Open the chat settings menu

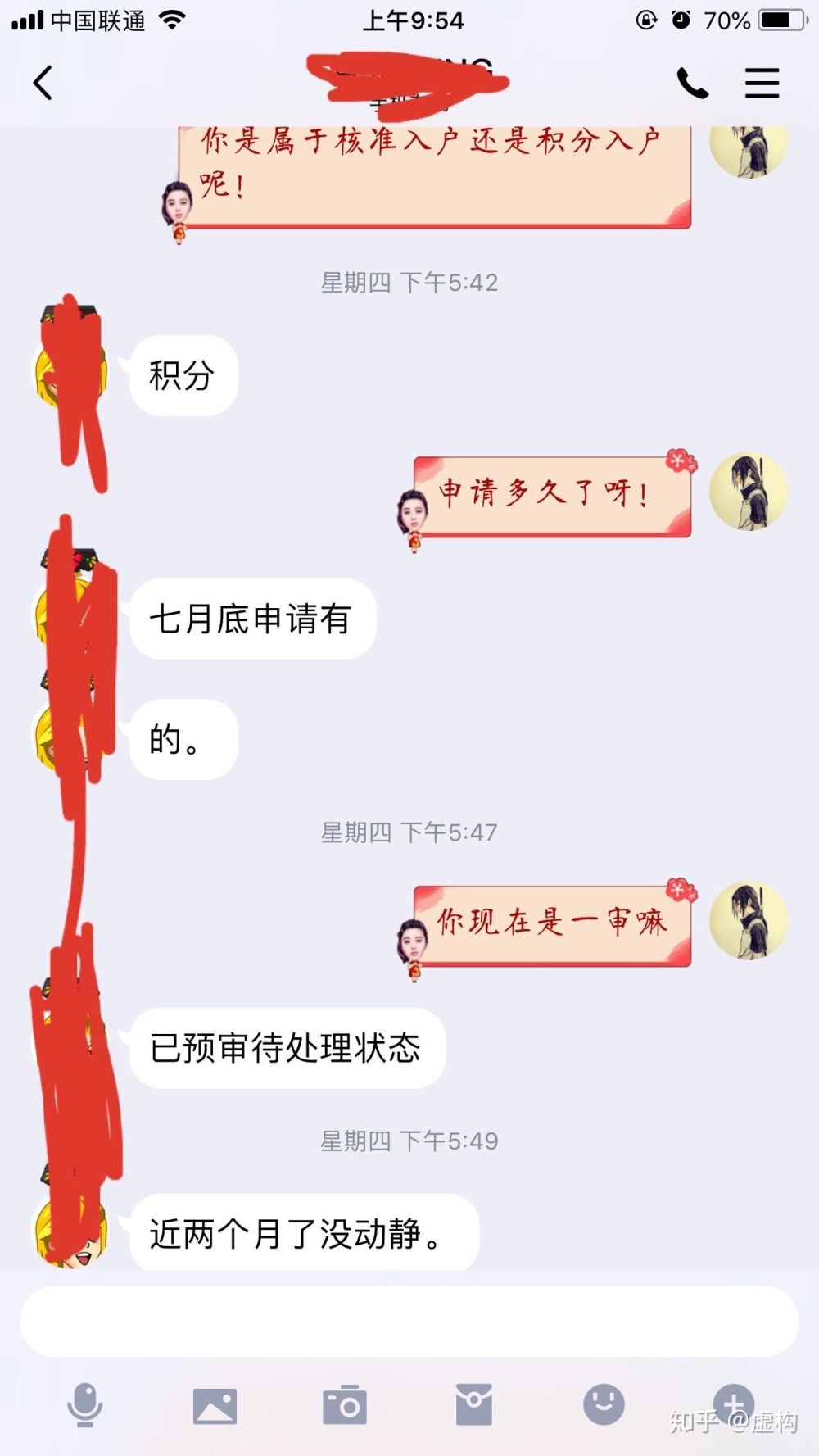[x=762, y=83]
